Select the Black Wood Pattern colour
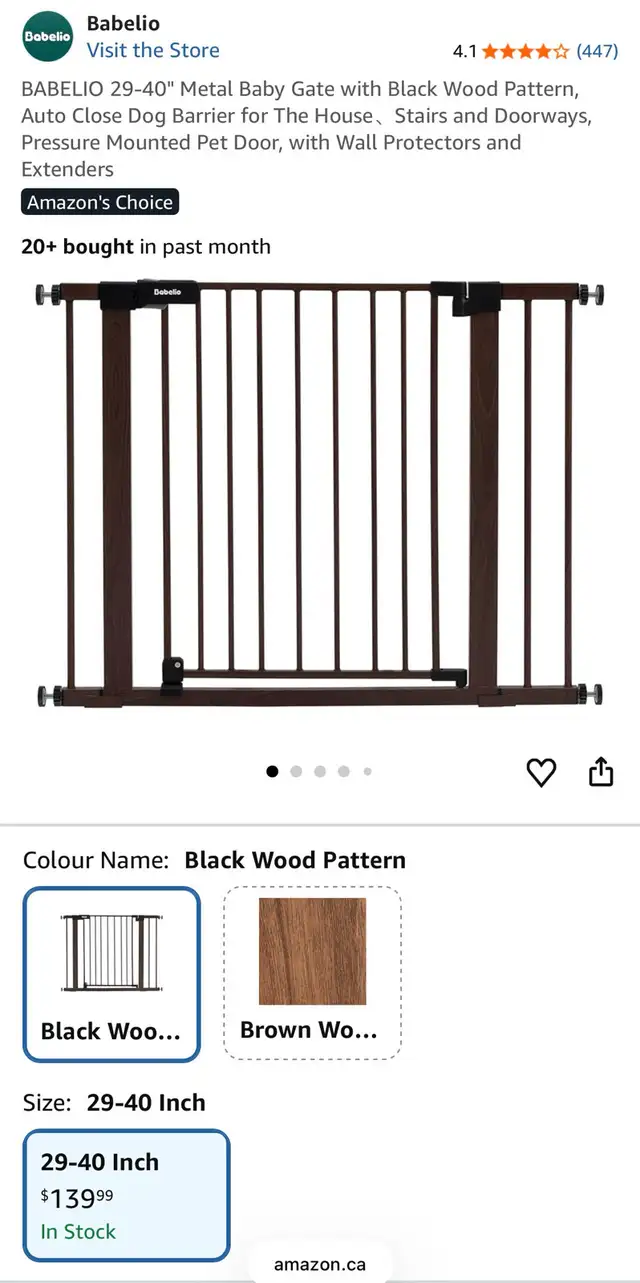The image size is (640, 1283). click(x=112, y=974)
